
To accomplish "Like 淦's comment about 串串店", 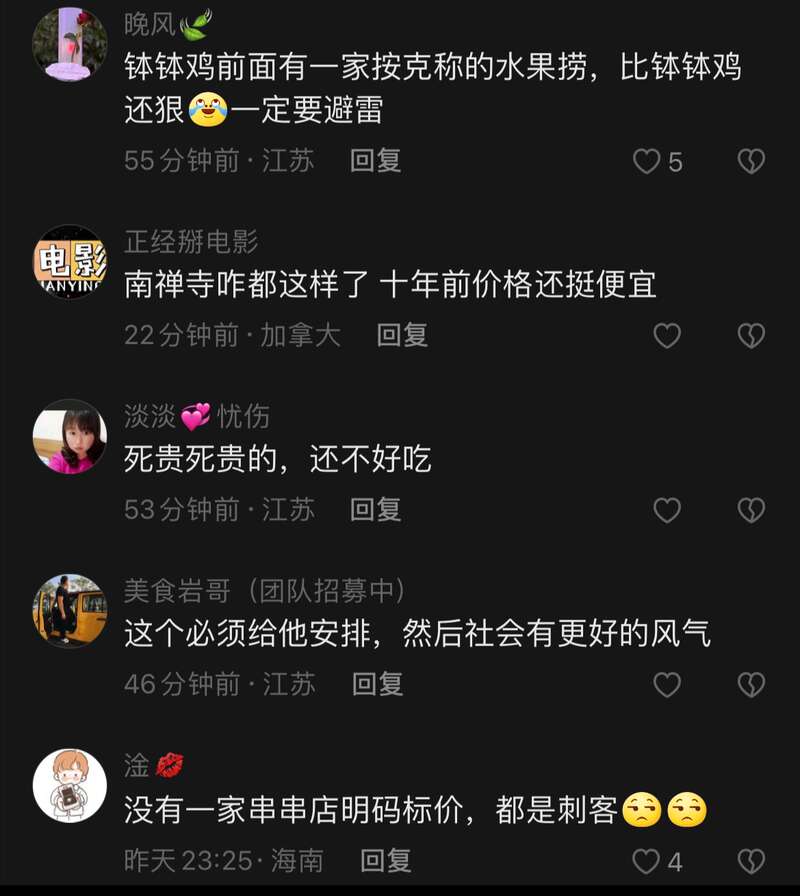I will coord(648,861).
